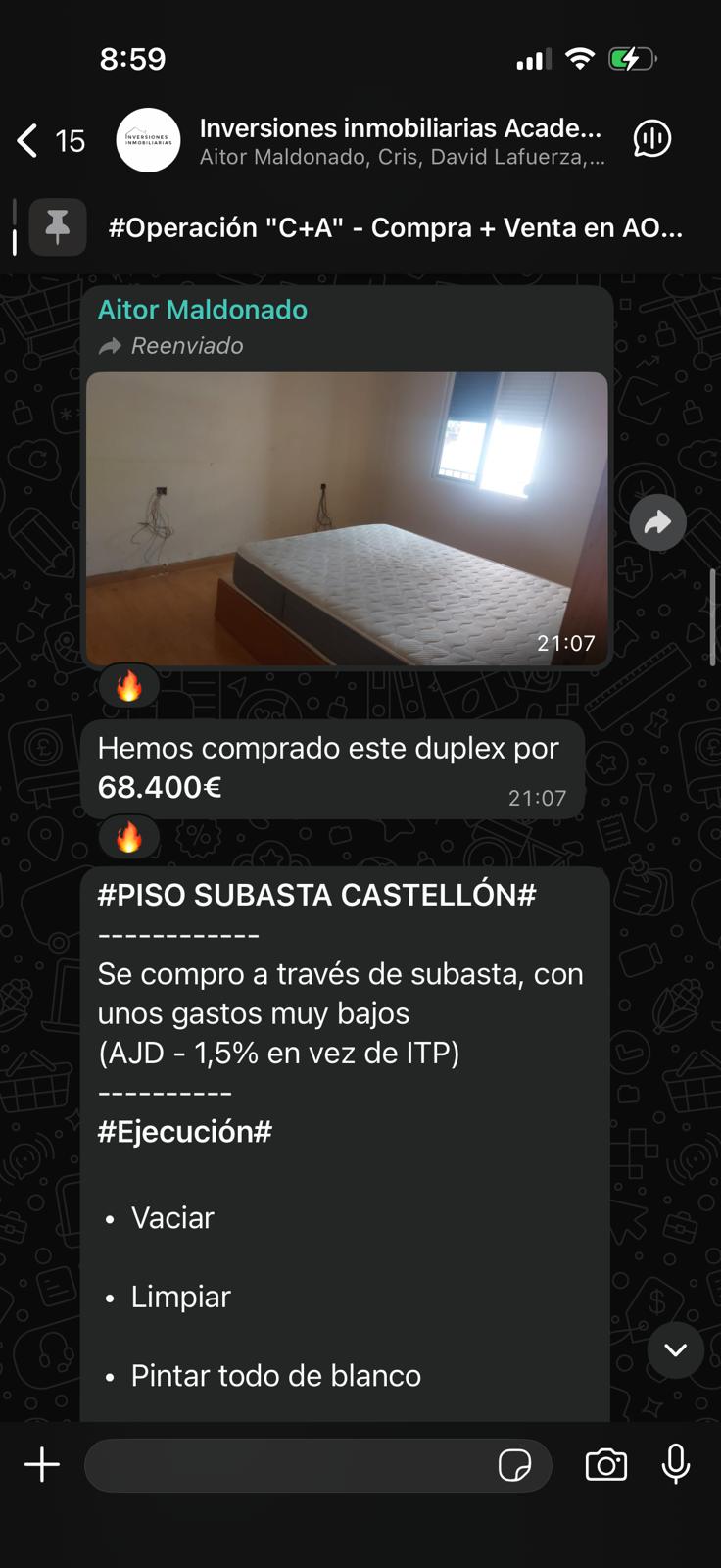
Task: Start a voice chat from the header icon
Action: [x=650, y=139]
